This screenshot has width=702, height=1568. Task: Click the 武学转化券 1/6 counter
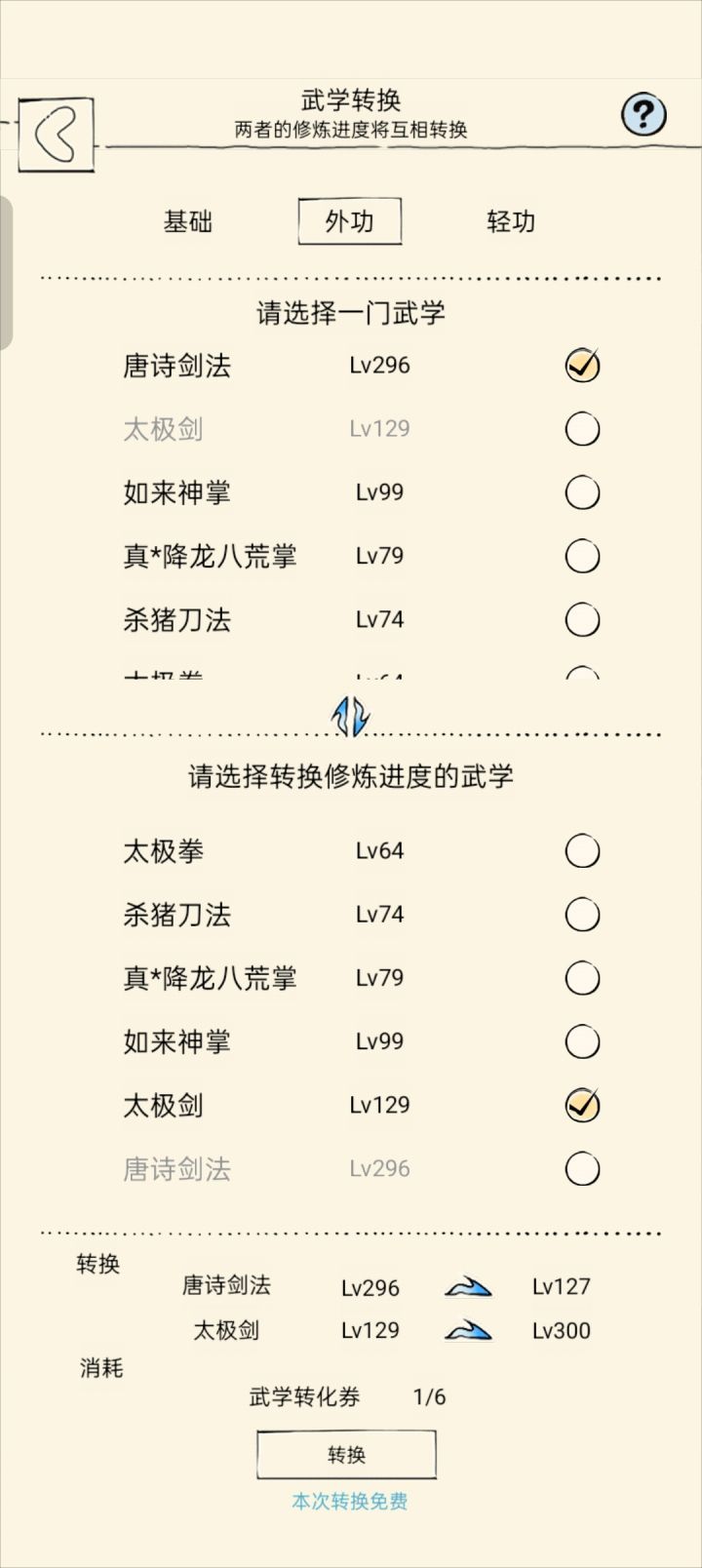pyautogui.click(x=351, y=1397)
